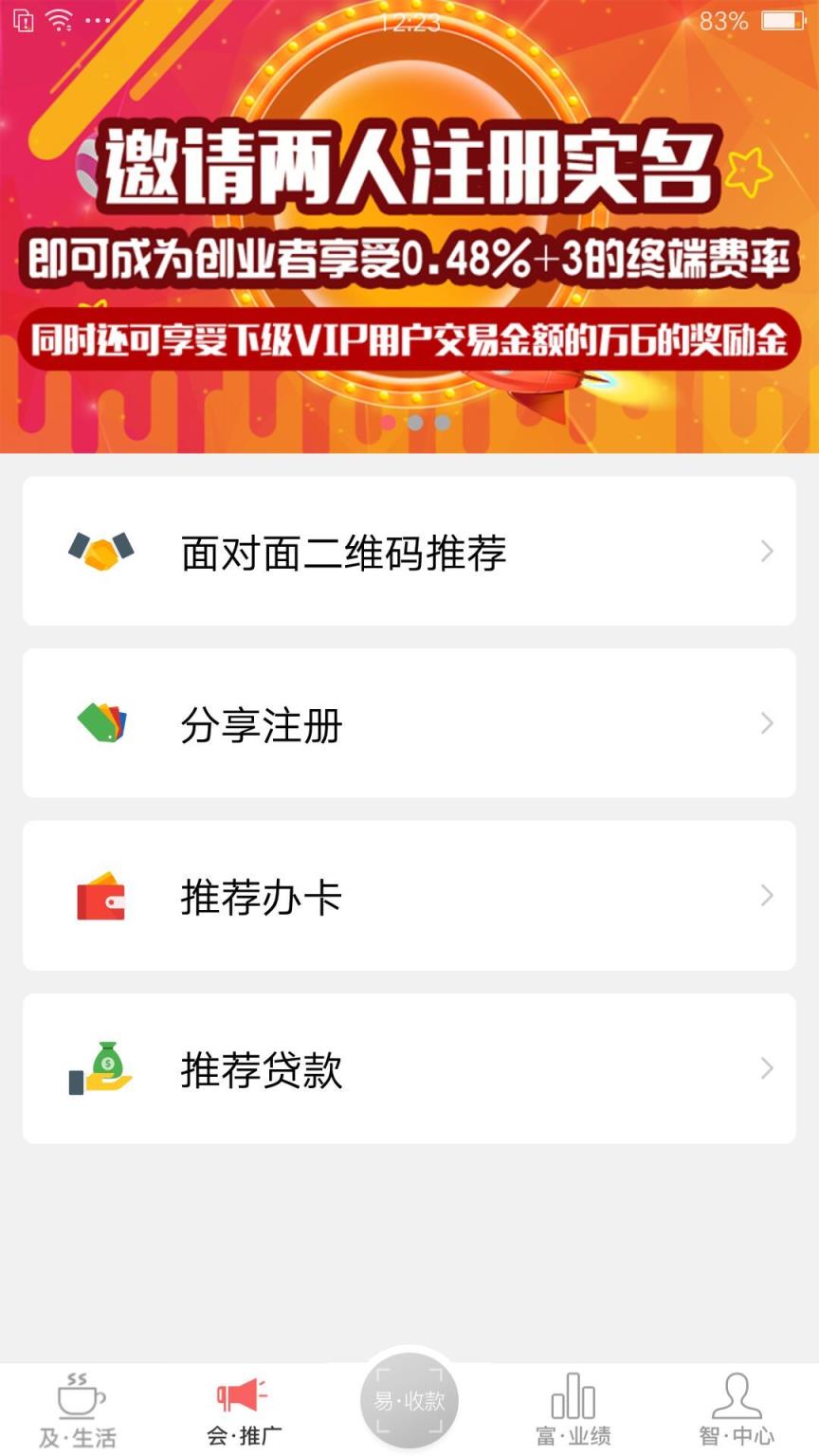Tap the 推荐贷款 list item
This screenshot has width=819, height=1456.
click(408, 1068)
